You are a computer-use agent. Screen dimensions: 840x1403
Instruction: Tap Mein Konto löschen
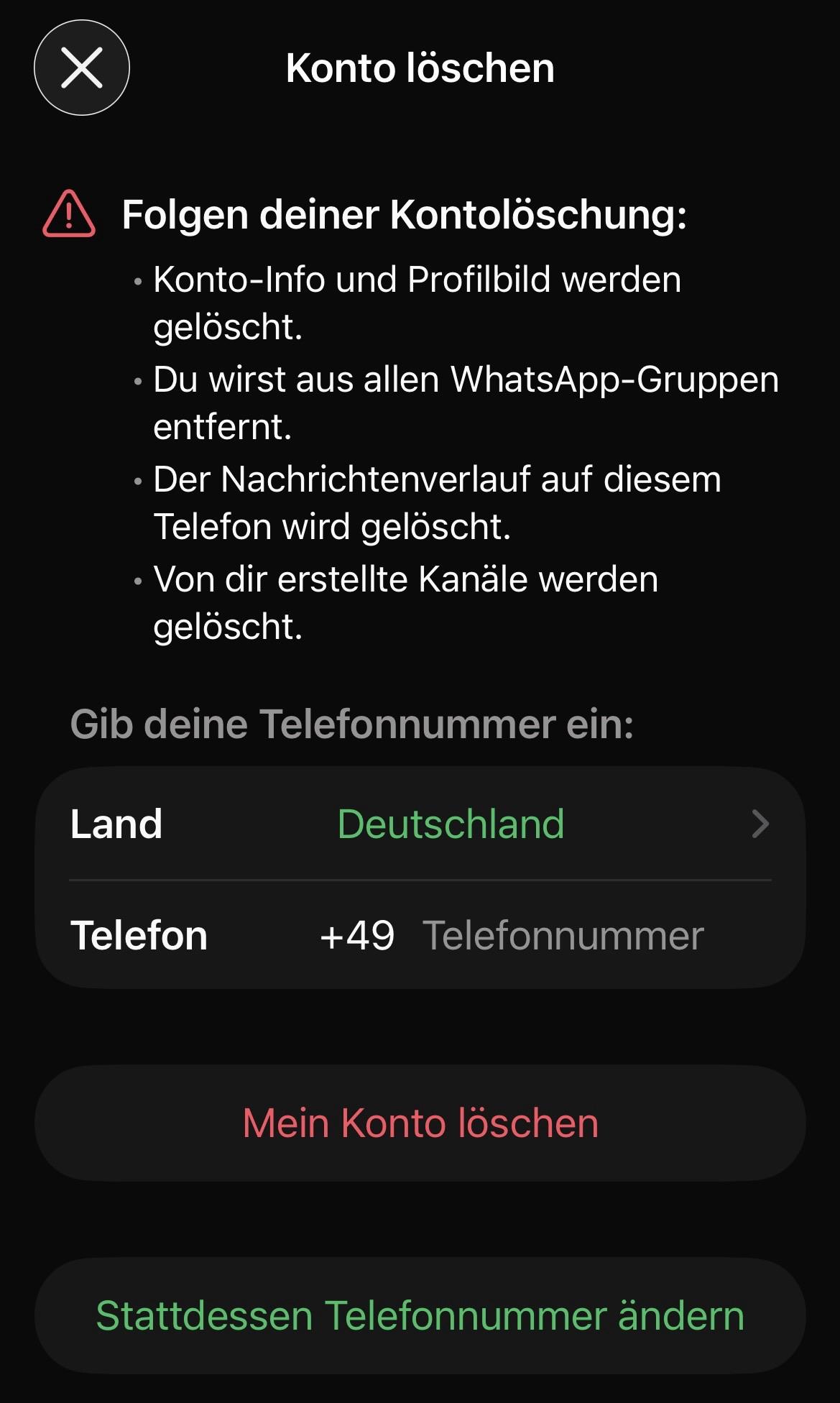[420, 1123]
